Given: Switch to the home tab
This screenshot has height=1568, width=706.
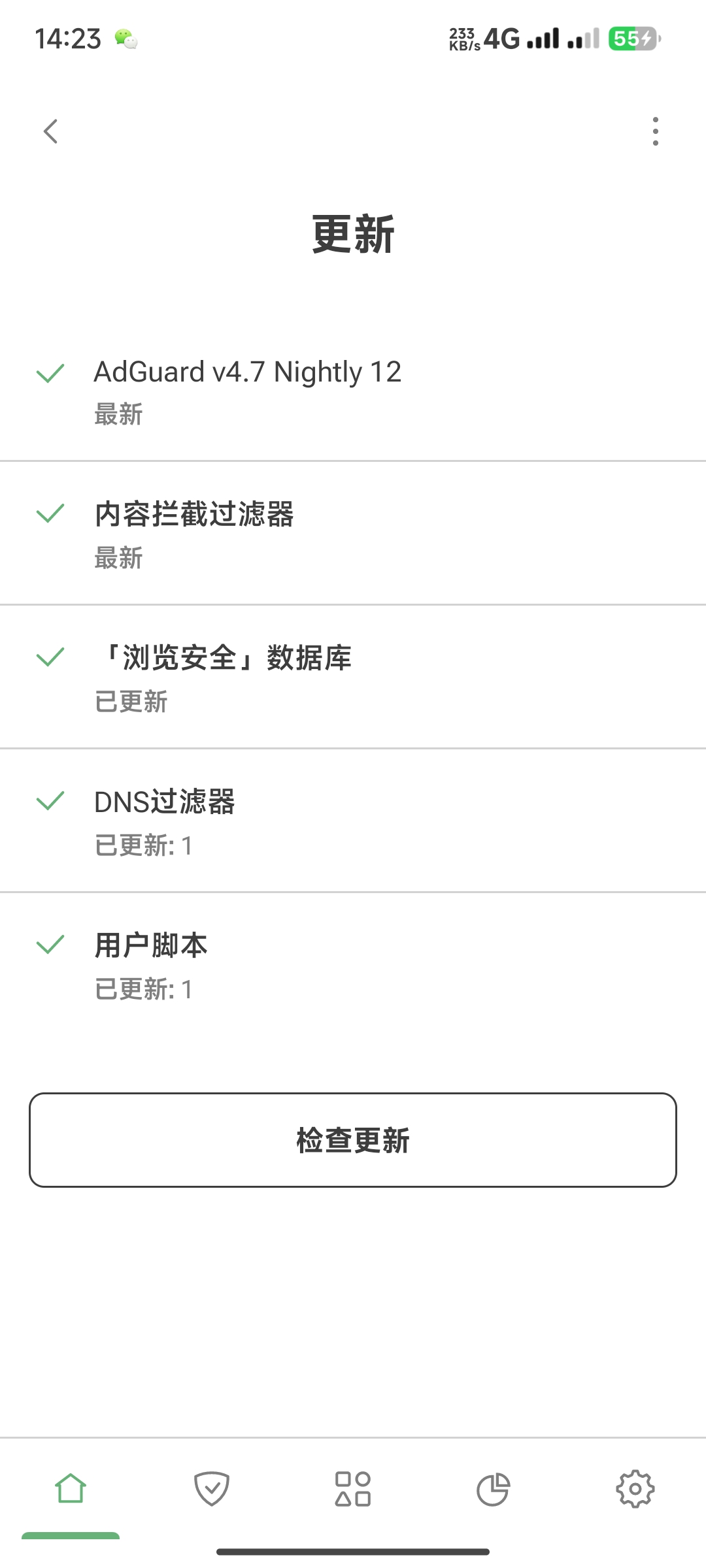Looking at the screenshot, I should [x=71, y=1489].
